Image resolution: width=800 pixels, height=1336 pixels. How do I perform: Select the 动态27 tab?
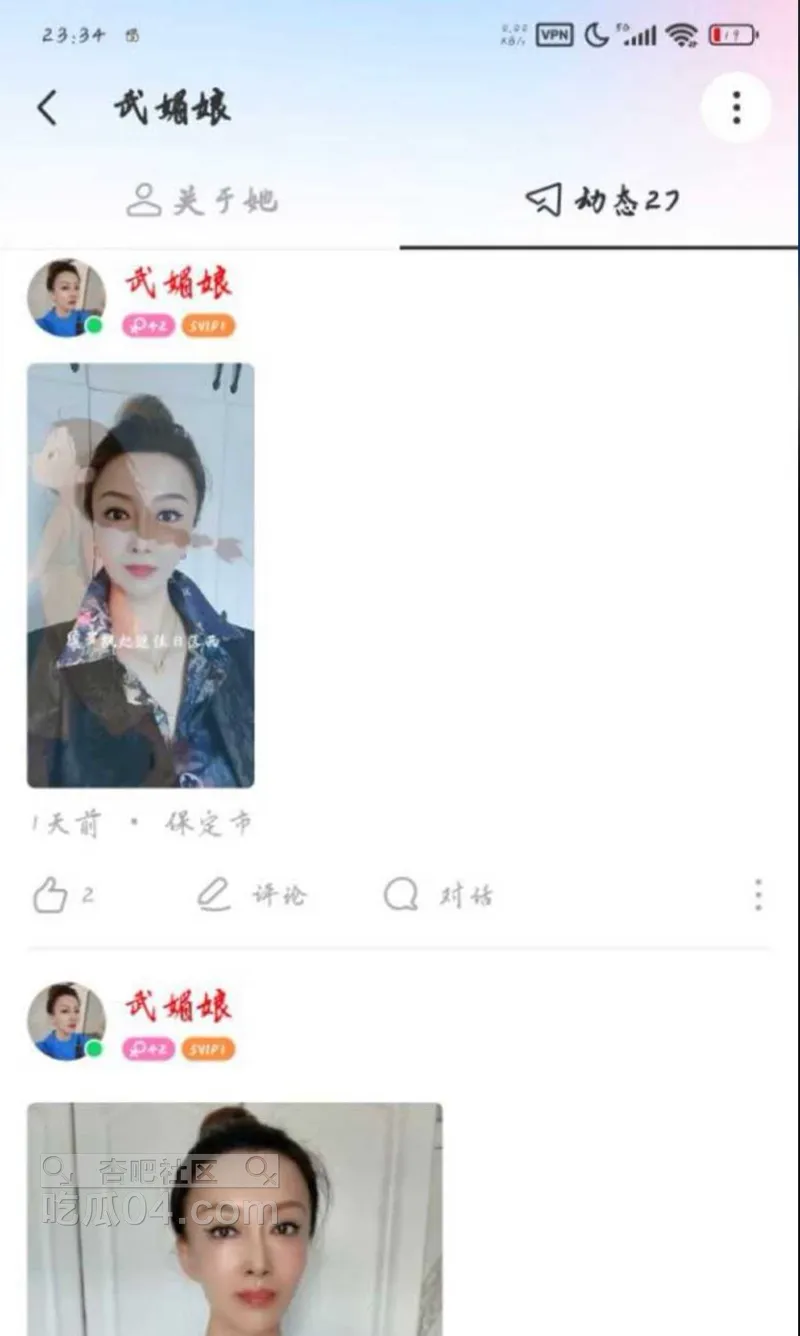602,200
